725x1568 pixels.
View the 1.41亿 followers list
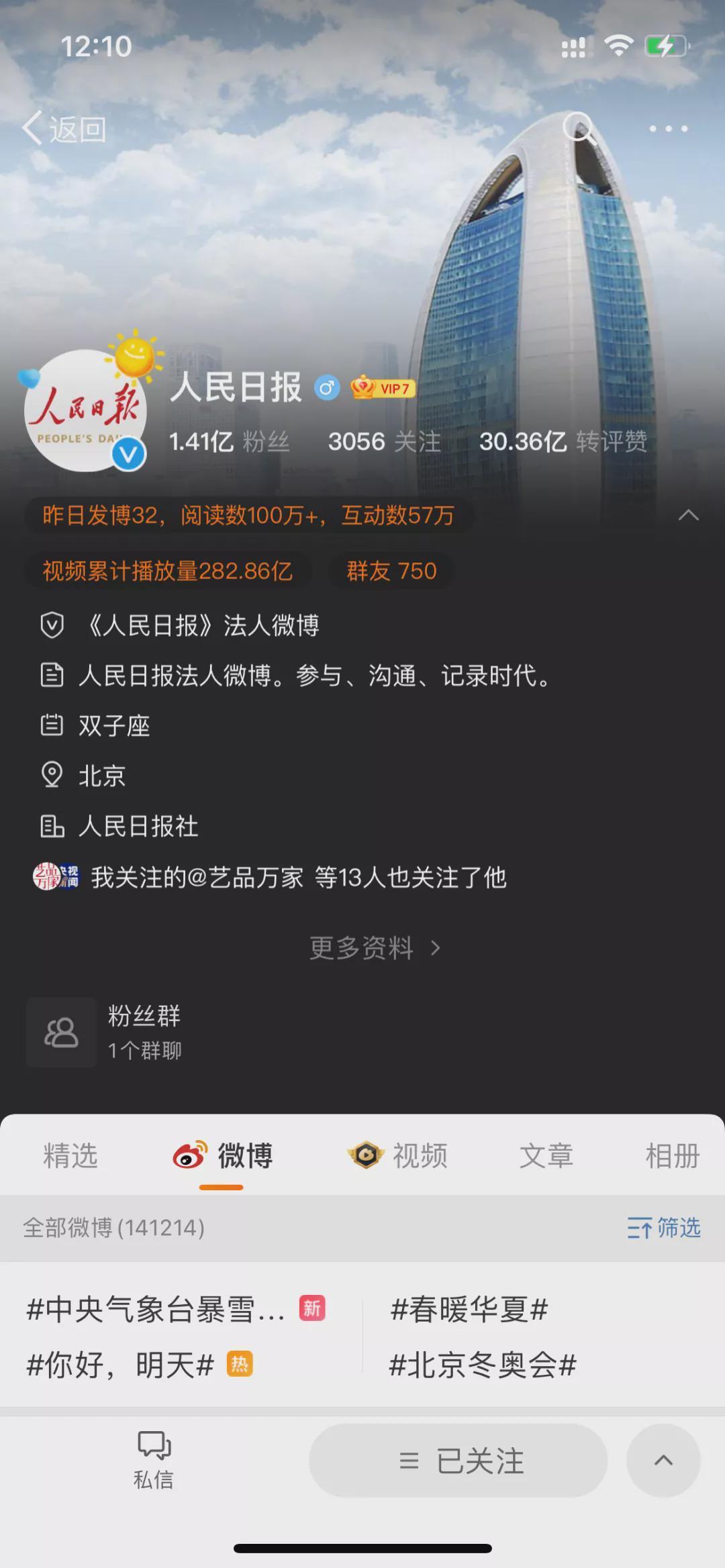coord(232,441)
